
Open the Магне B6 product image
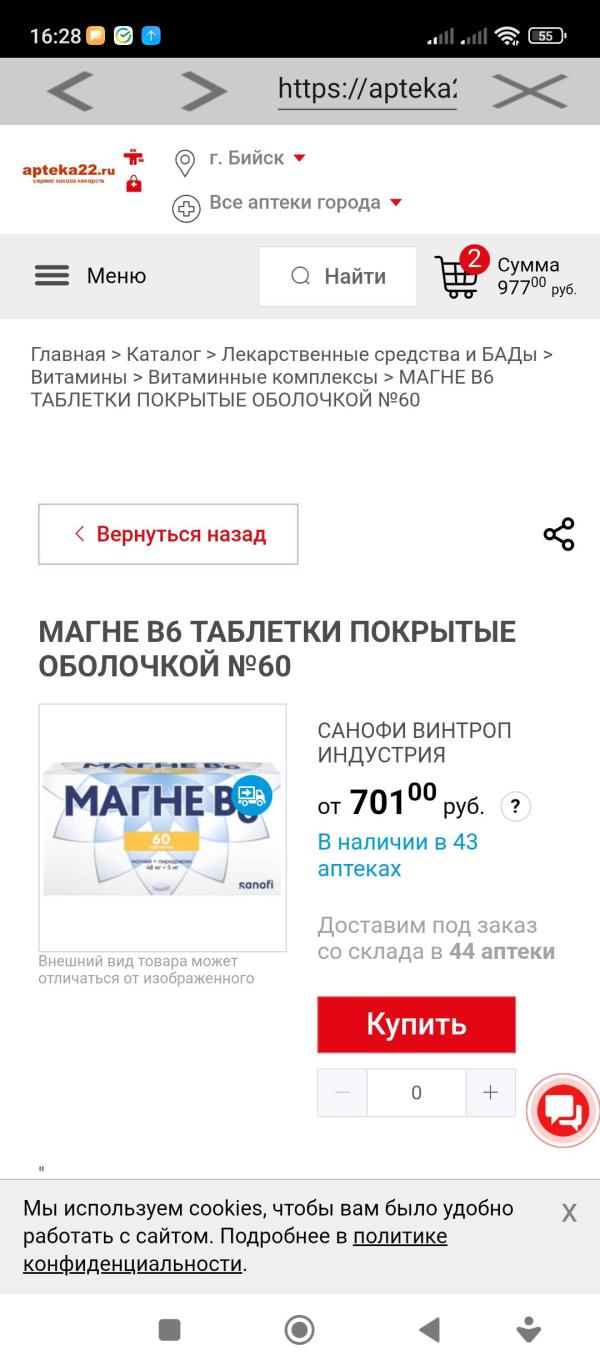[162, 827]
